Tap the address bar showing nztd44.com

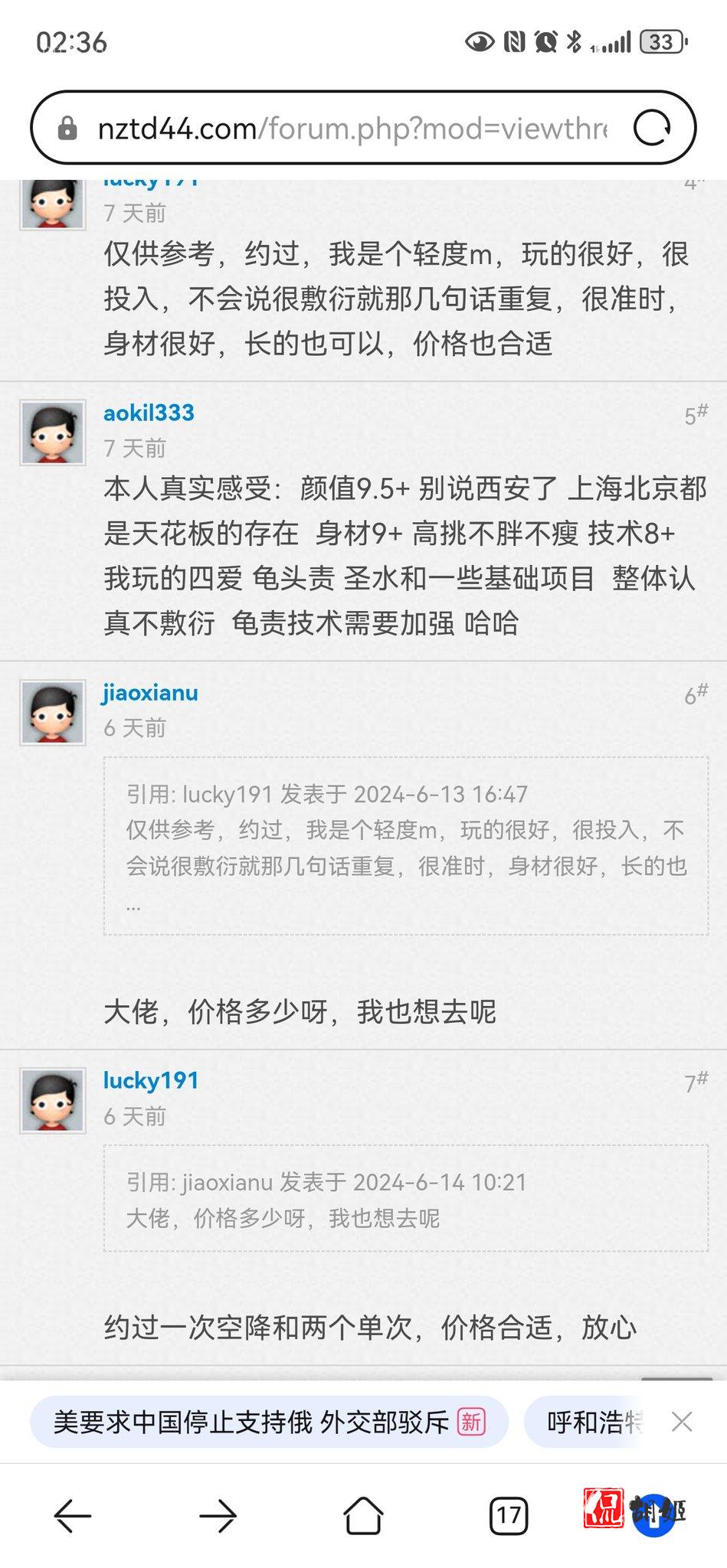click(x=352, y=128)
